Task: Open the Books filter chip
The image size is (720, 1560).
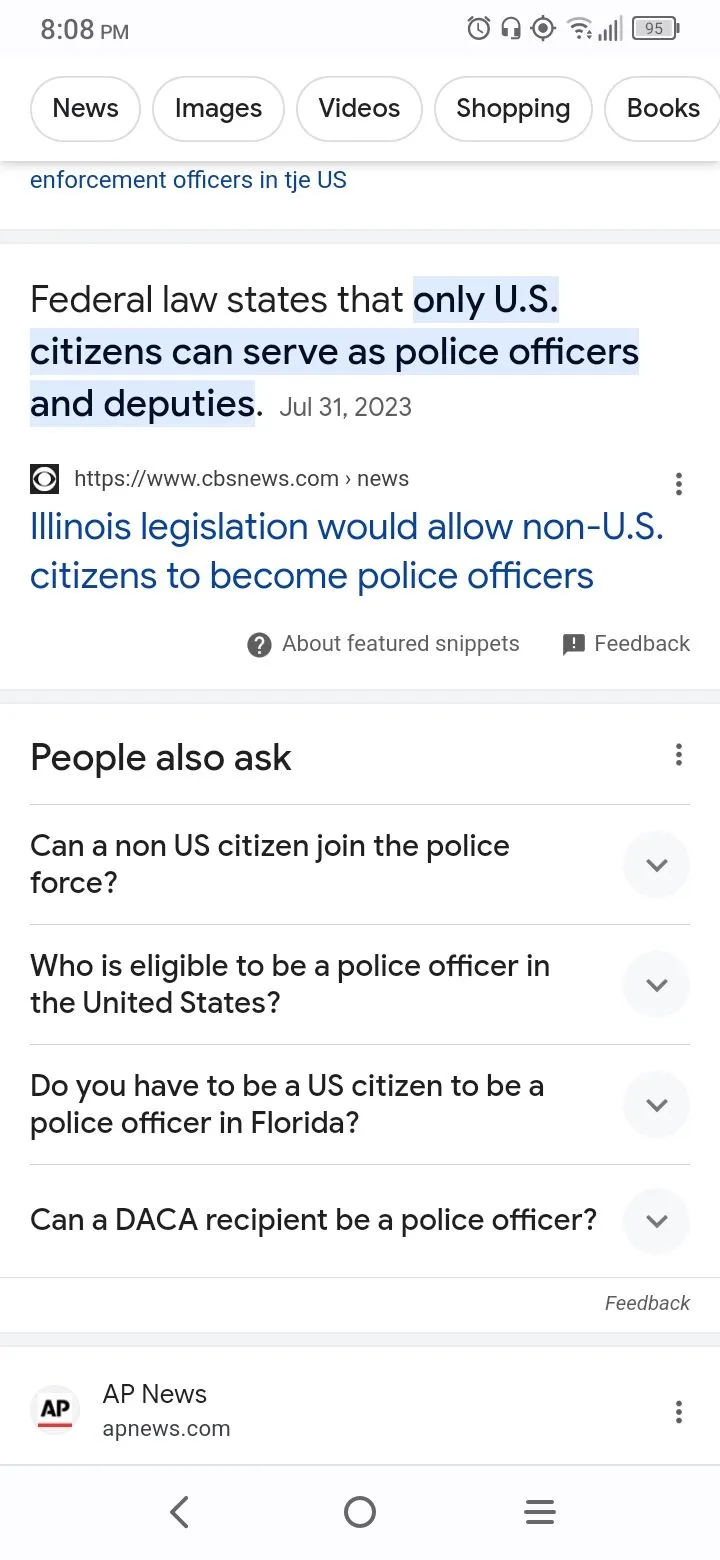Action: tap(662, 109)
